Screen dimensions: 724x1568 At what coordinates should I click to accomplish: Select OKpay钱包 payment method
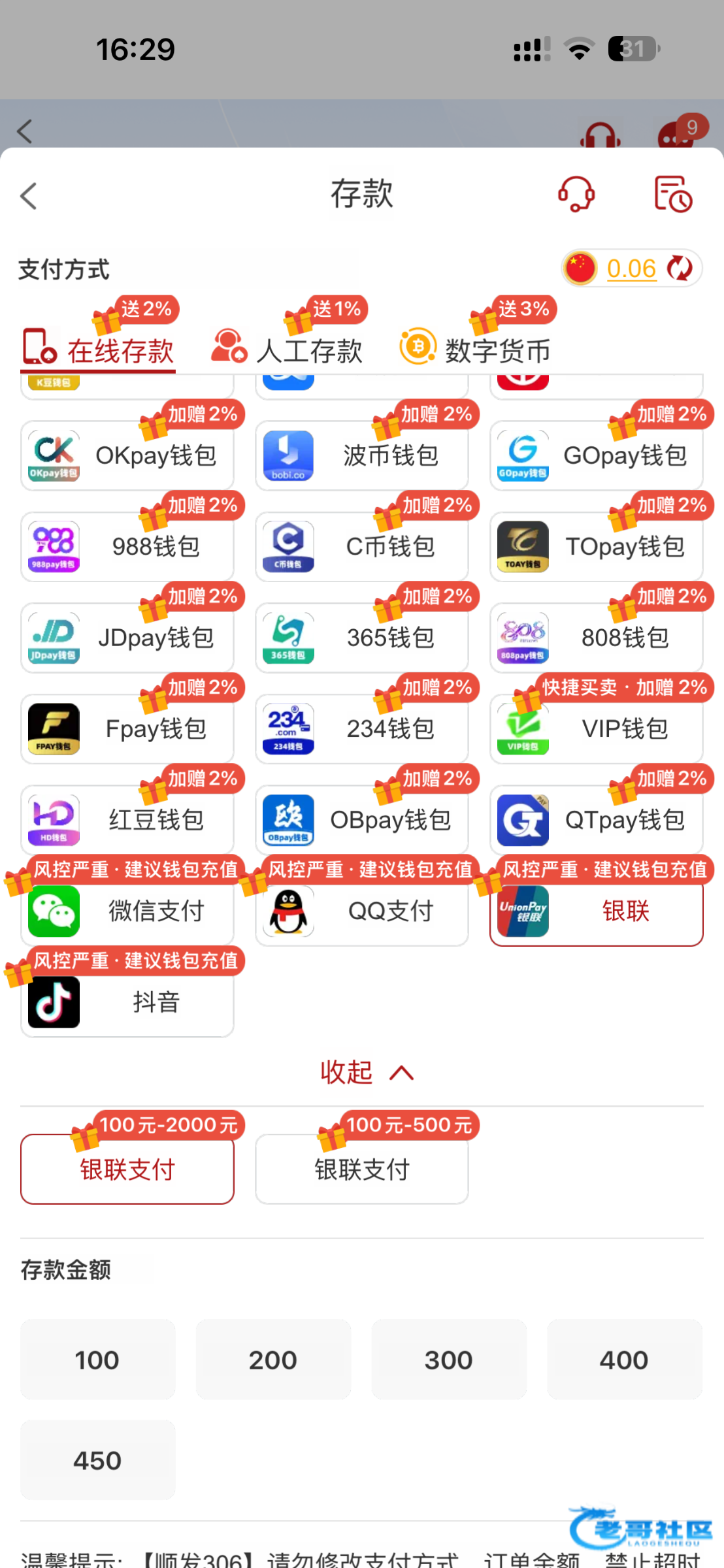coord(127,455)
